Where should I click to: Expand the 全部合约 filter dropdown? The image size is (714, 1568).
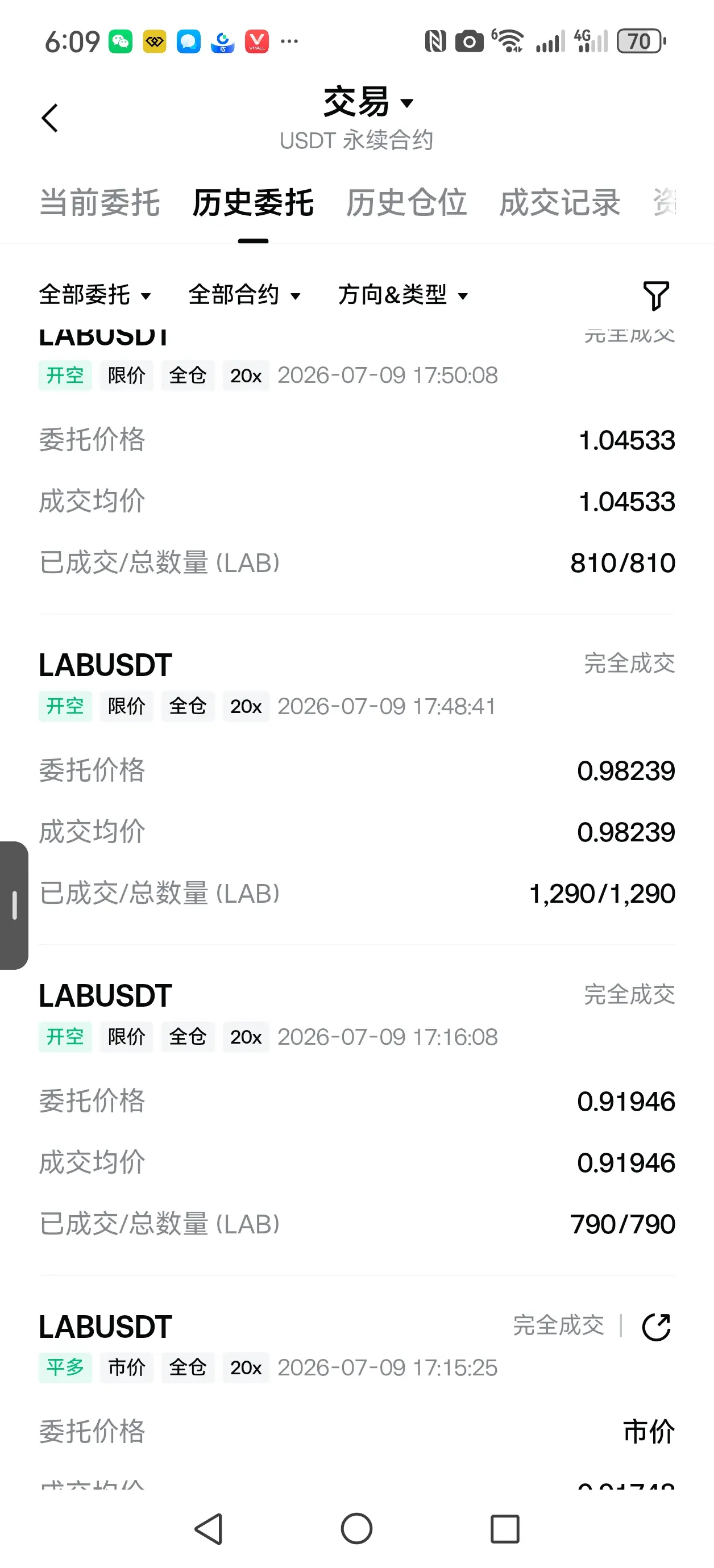[244, 295]
